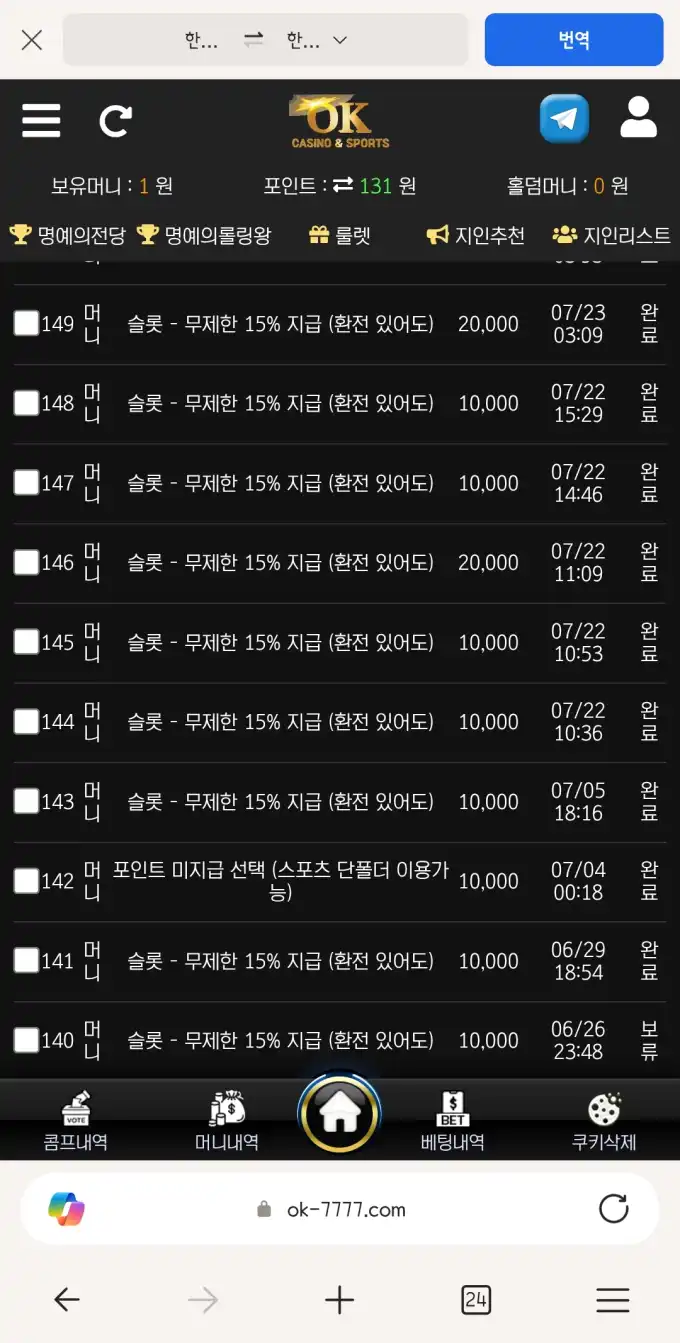The height and width of the screenshot is (1343, 680).
Task: Open the 베팅내역 betting history tab
Action: click(453, 1121)
